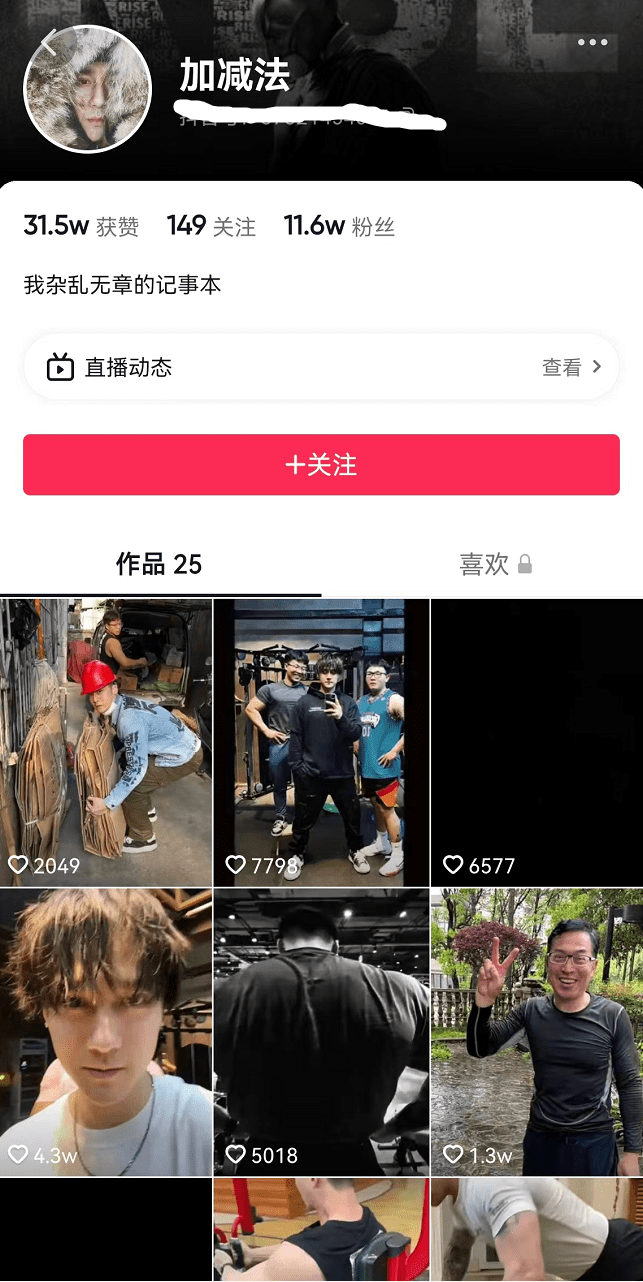Open the video with 4.3w likes
The width and height of the screenshot is (643, 1282).
point(106,1032)
